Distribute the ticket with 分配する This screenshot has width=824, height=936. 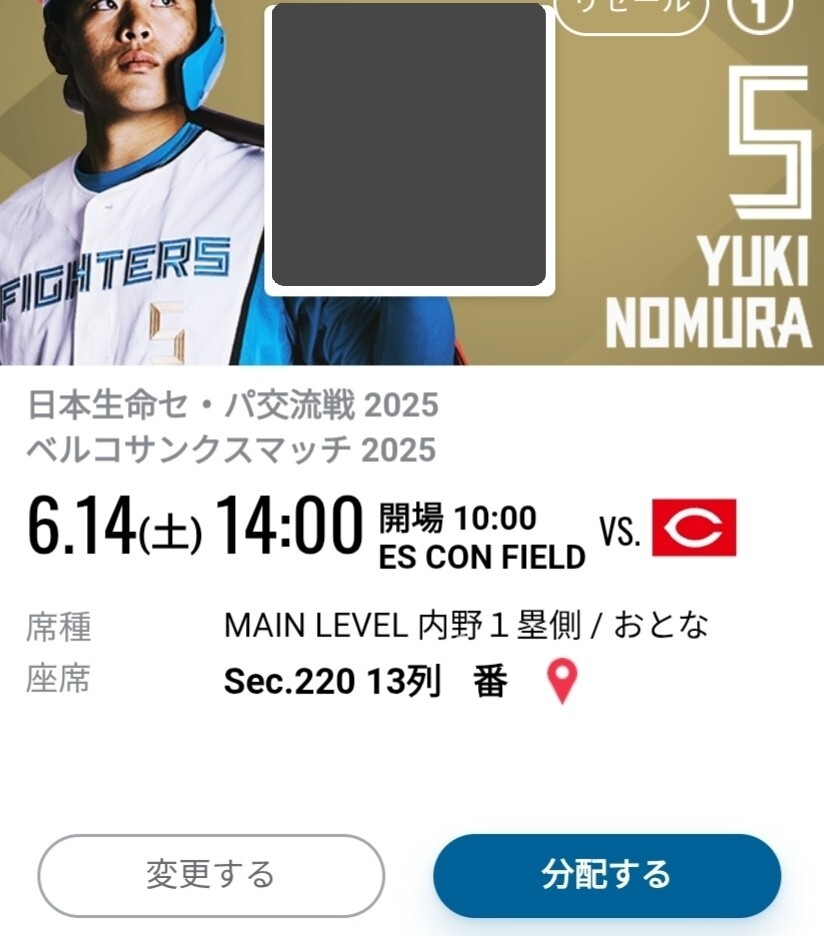(606, 875)
